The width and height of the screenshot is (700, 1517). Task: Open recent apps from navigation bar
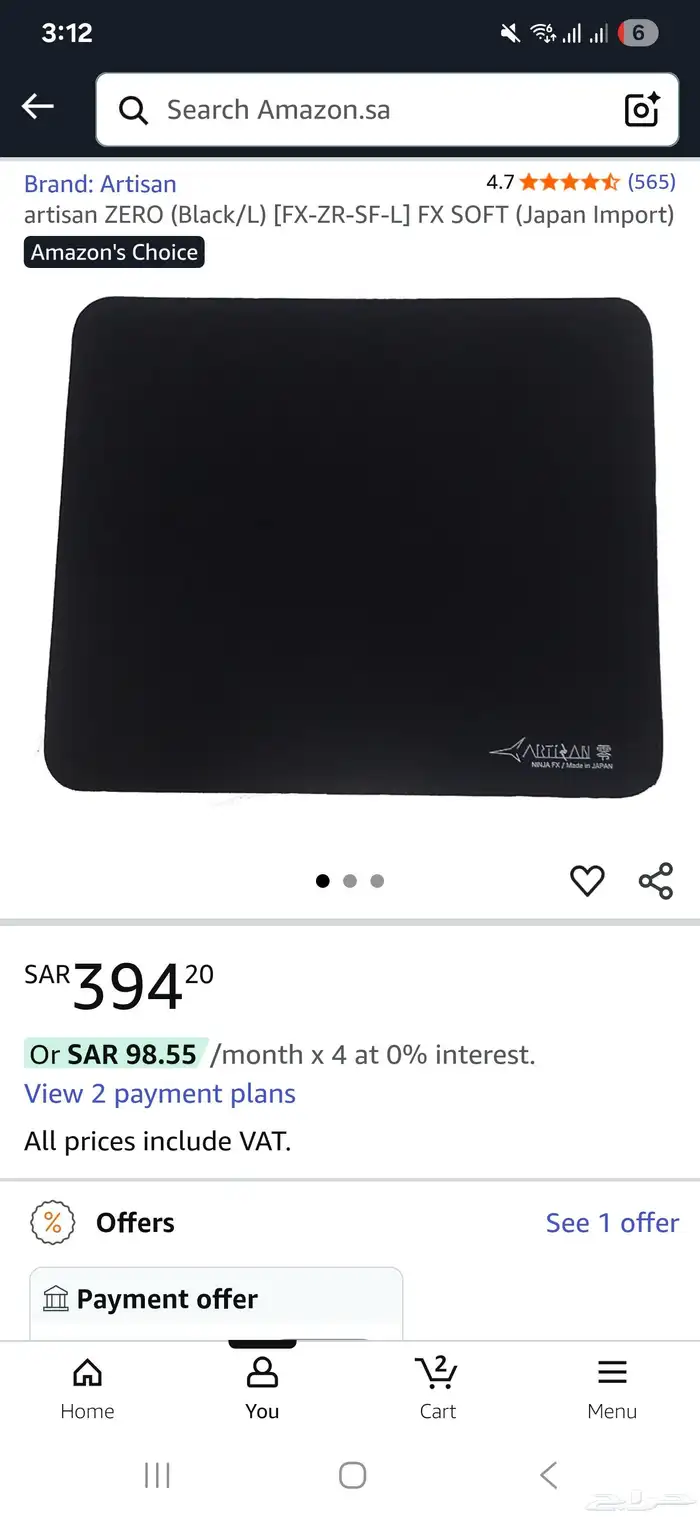pyautogui.click(x=157, y=1475)
